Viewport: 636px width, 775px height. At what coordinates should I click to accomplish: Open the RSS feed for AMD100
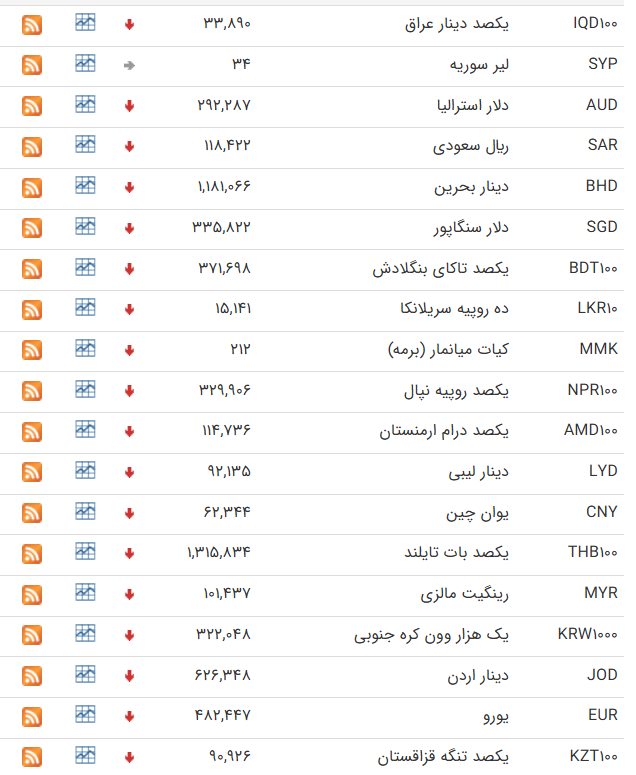tap(32, 431)
